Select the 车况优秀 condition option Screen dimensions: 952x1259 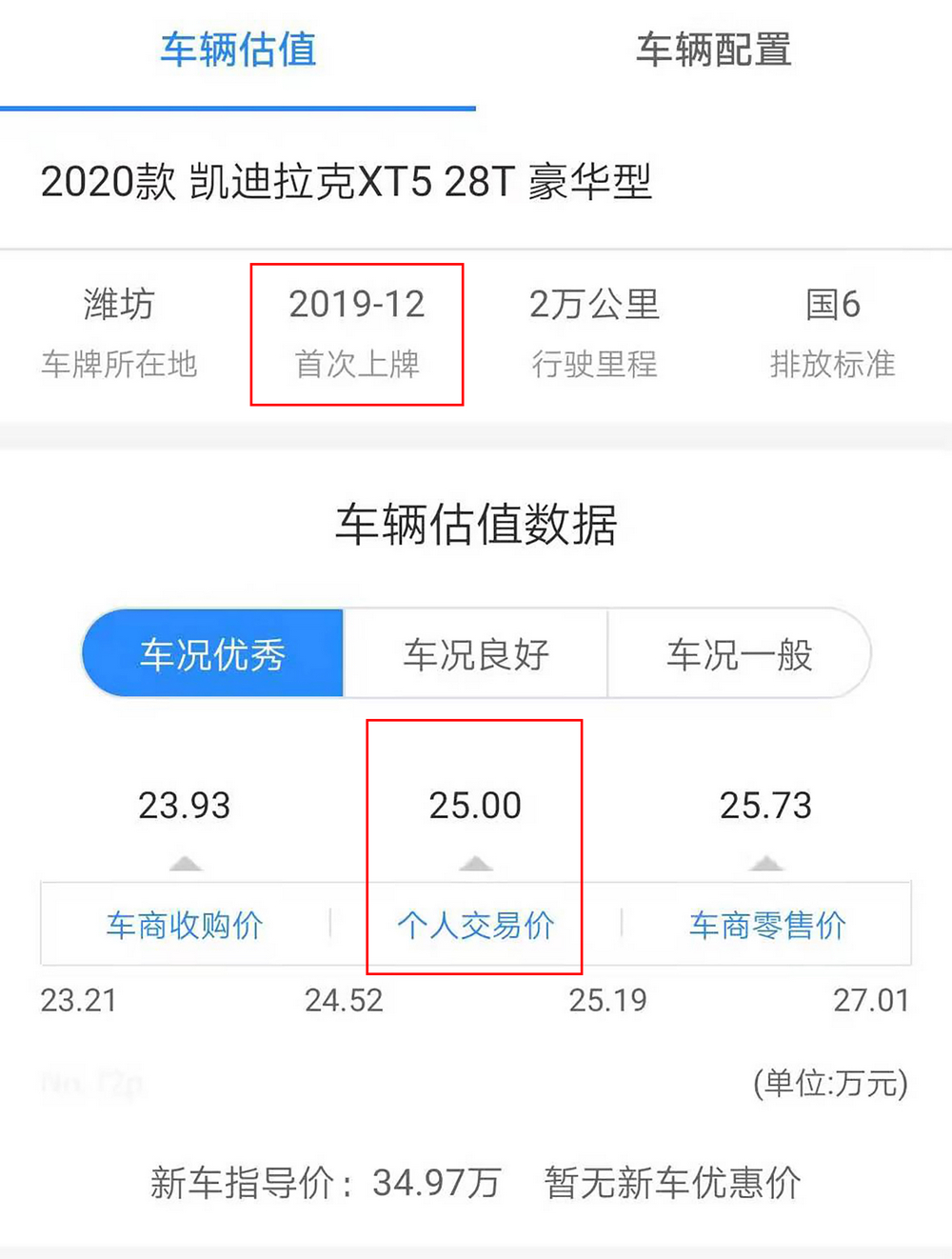(211, 653)
